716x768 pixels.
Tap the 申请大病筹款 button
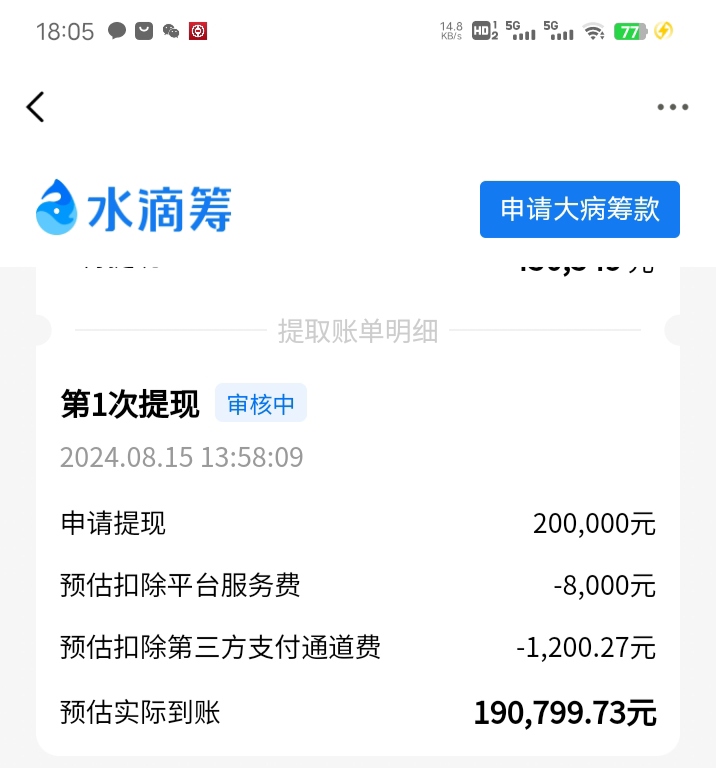point(579,209)
